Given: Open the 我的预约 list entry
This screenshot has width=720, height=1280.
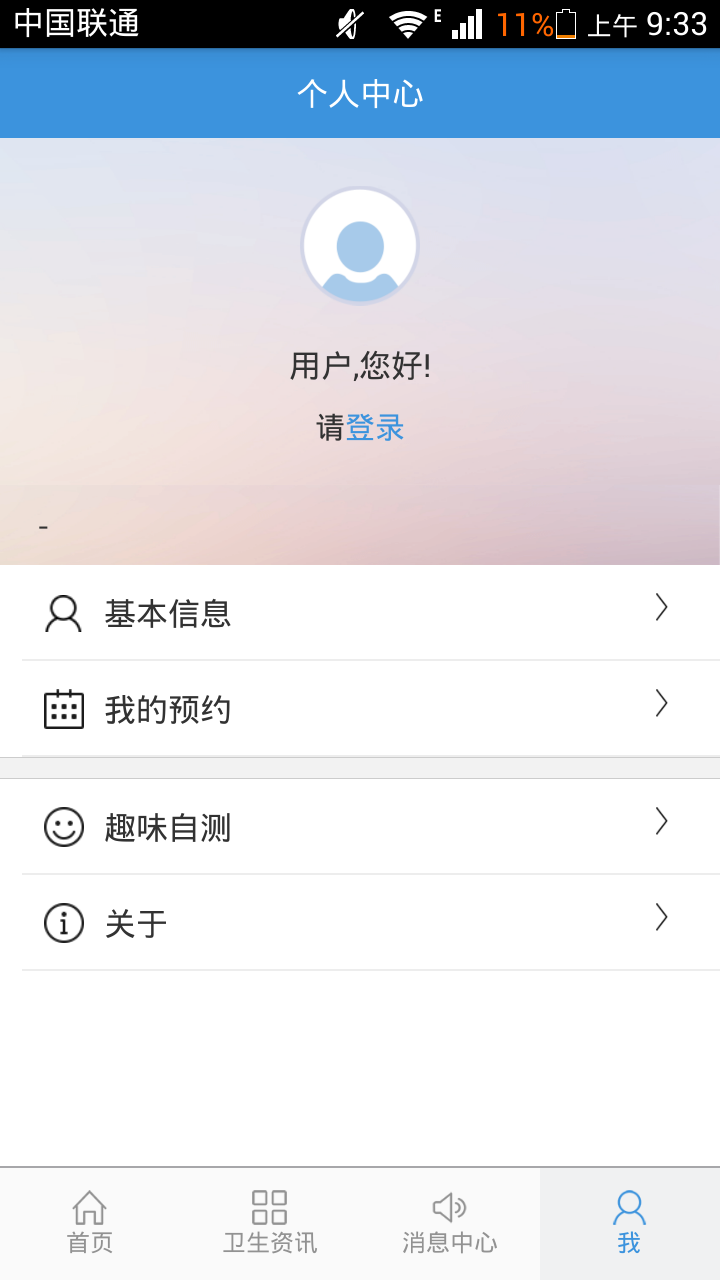Looking at the screenshot, I should (x=168, y=709).
